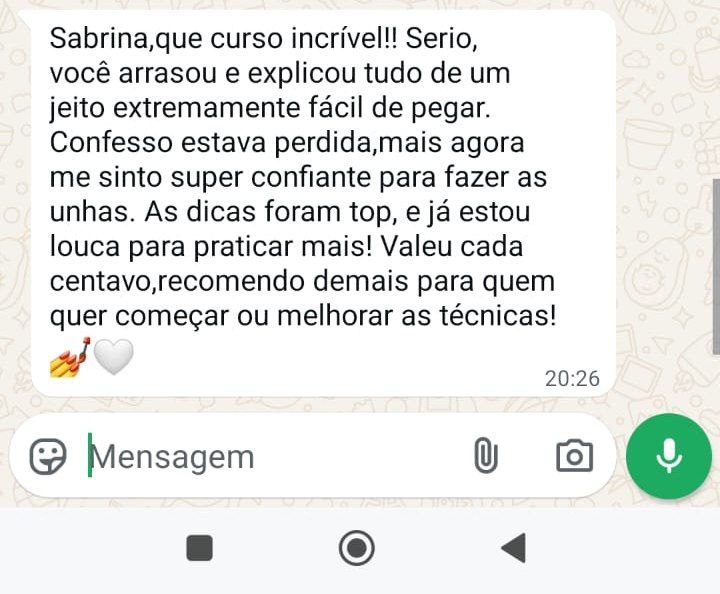Attach a file with the paperclip
The height and width of the screenshot is (594, 720).
[485, 457]
